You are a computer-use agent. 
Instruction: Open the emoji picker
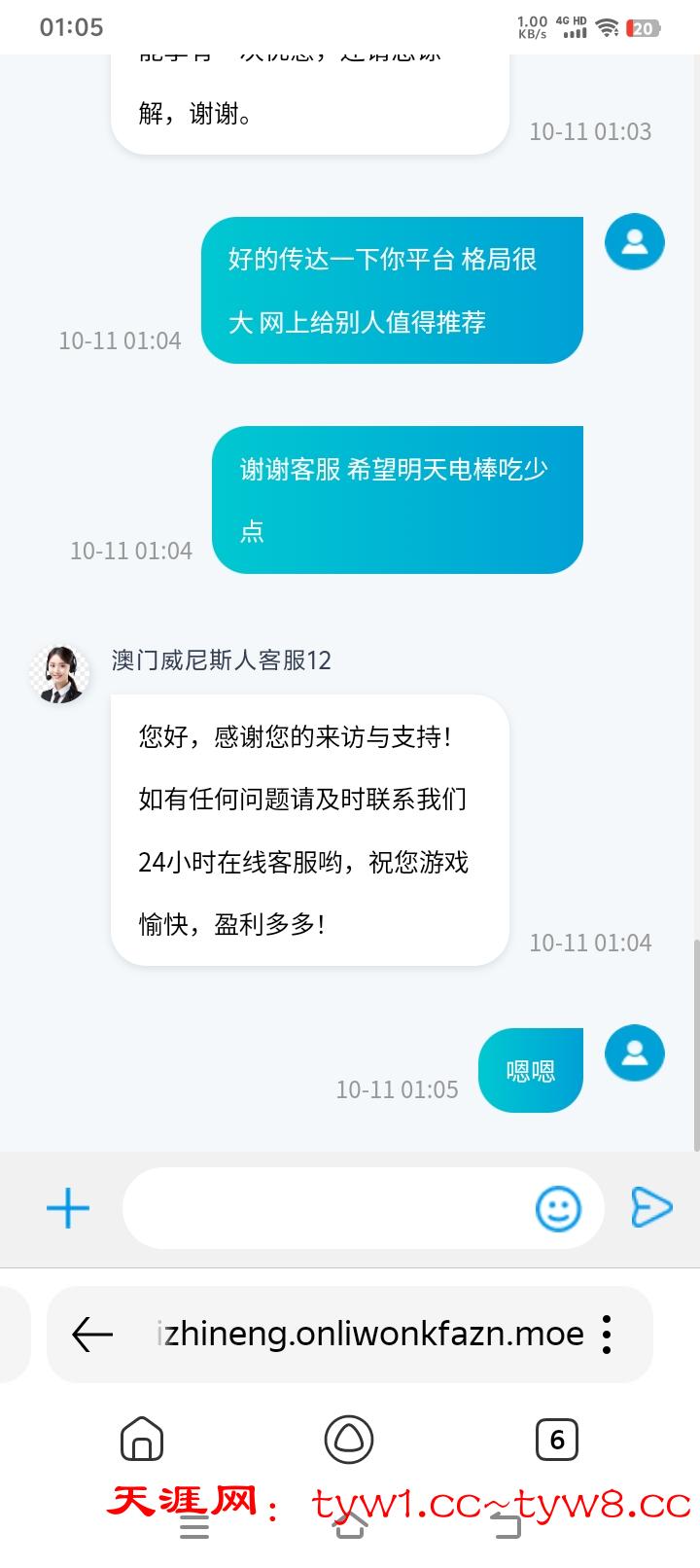pos(558,1209)
